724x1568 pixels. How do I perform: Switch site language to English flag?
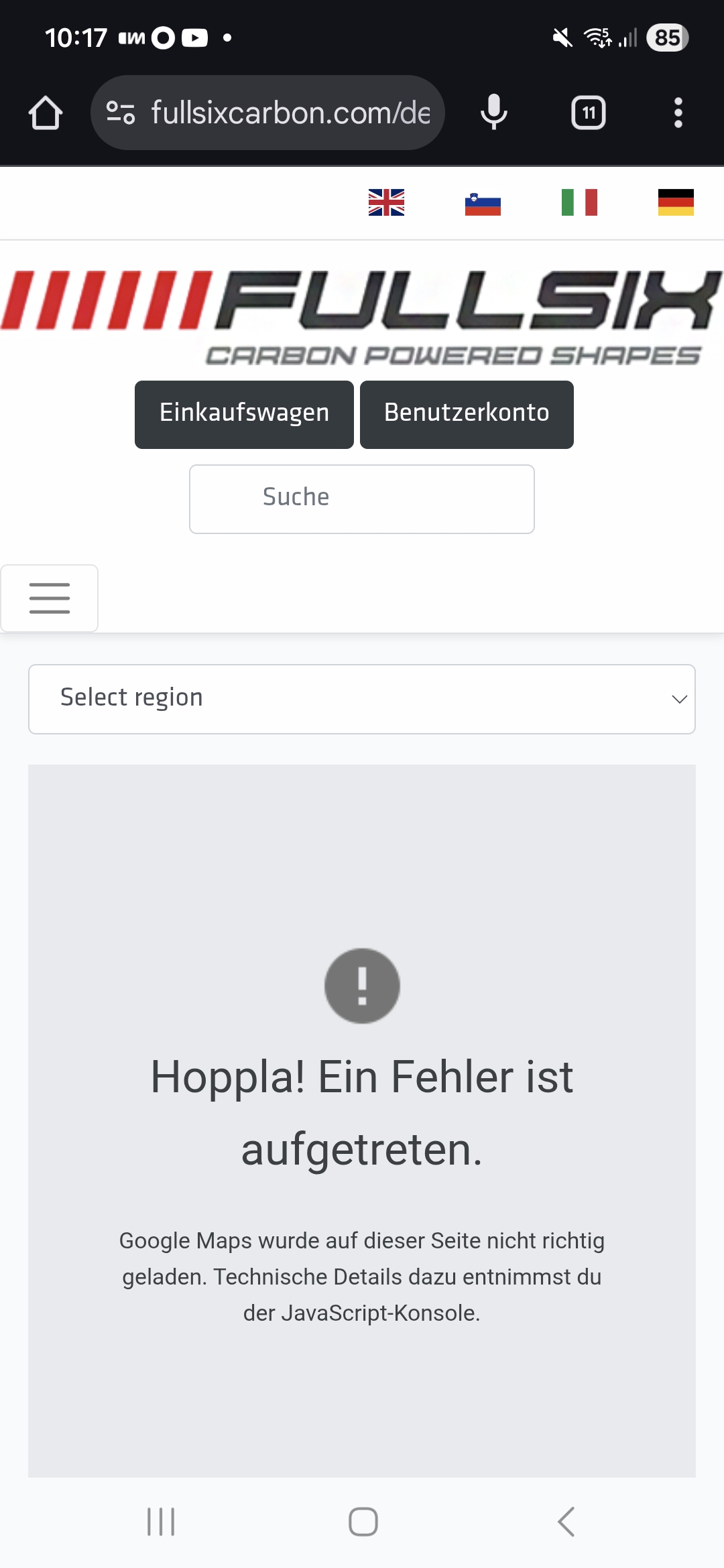coord(386,202)
